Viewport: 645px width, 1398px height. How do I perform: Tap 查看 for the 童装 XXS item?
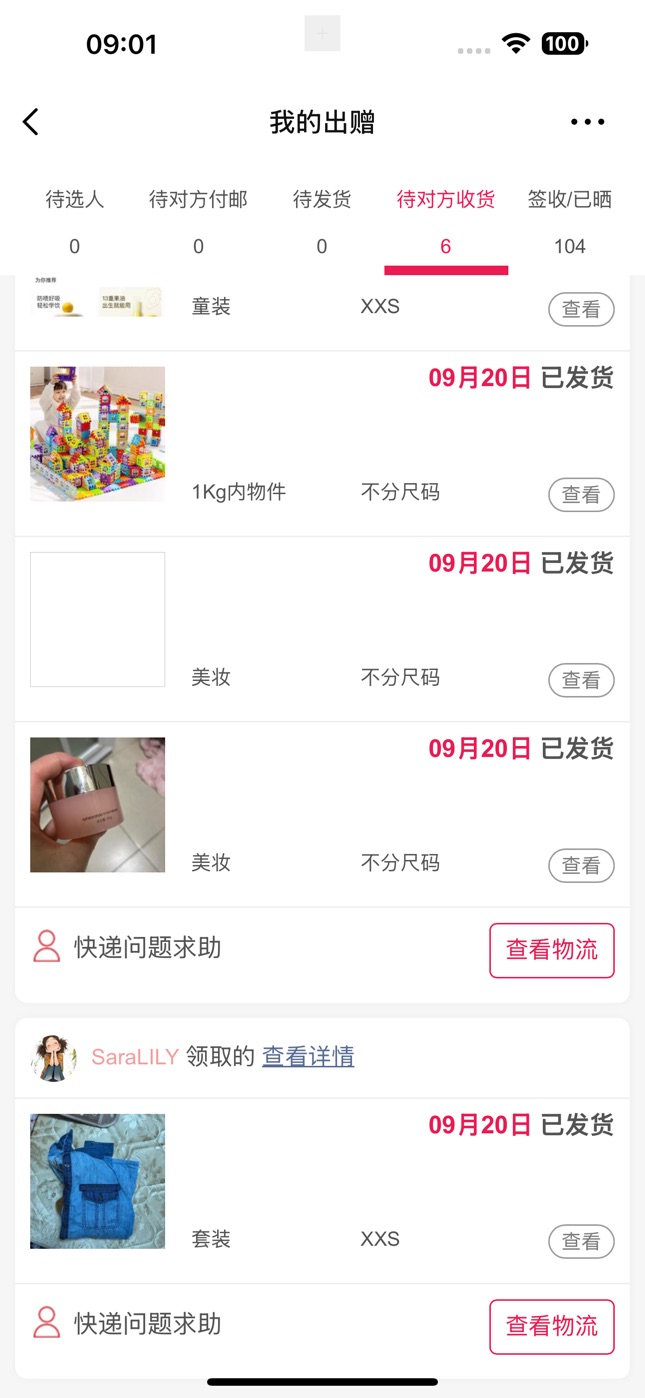click(581, 309)
